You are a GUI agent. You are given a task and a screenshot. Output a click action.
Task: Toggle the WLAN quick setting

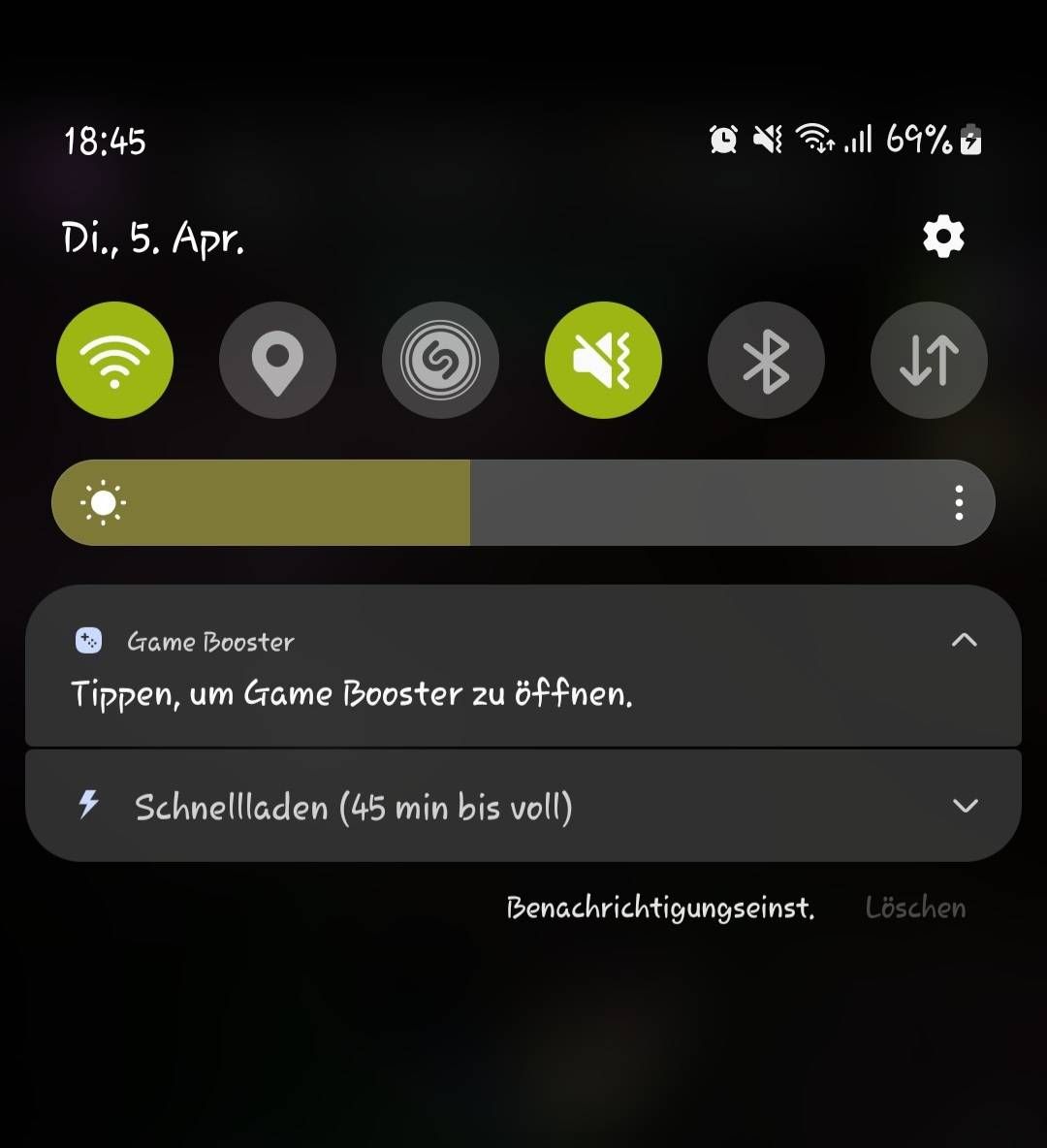point(114,359)
